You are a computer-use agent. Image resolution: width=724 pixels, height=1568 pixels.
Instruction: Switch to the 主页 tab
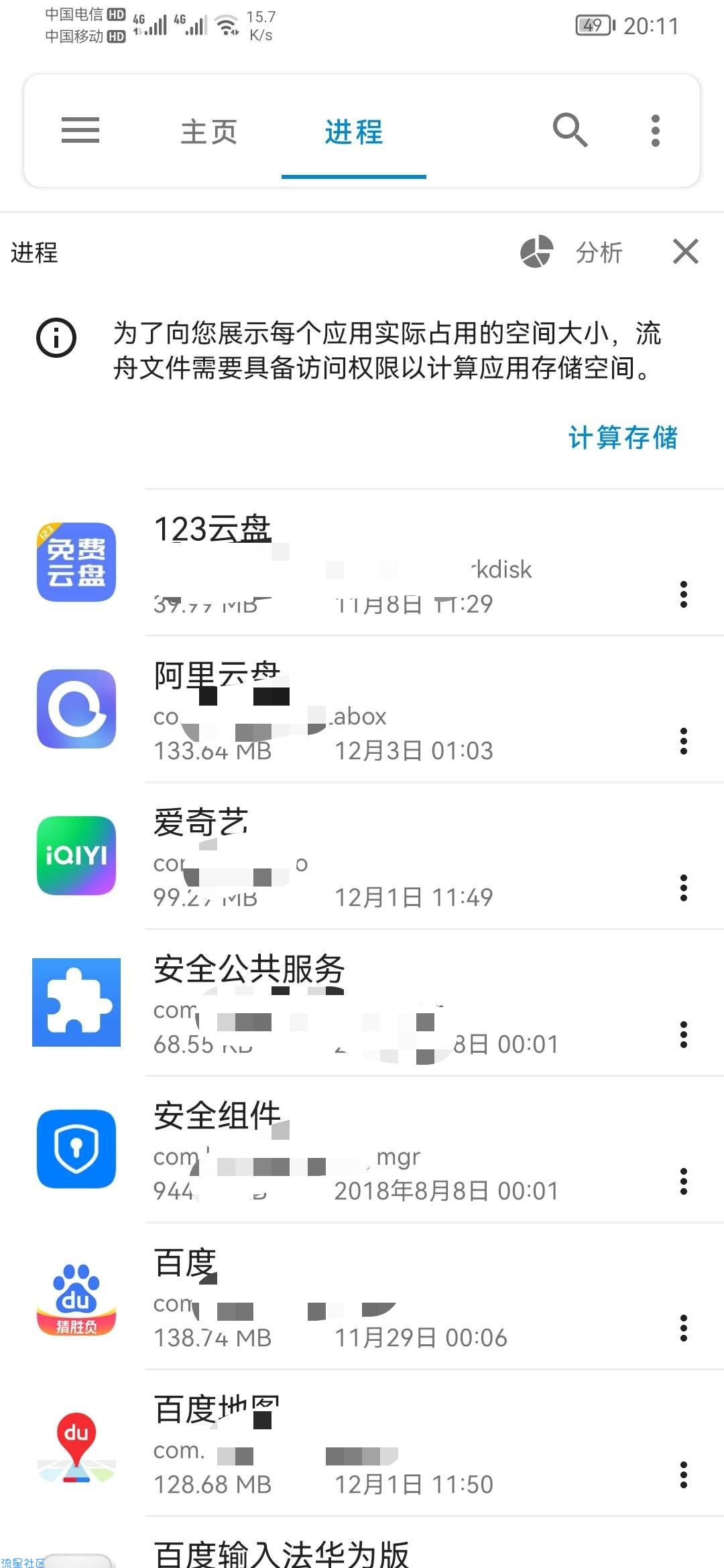point(209,131)
